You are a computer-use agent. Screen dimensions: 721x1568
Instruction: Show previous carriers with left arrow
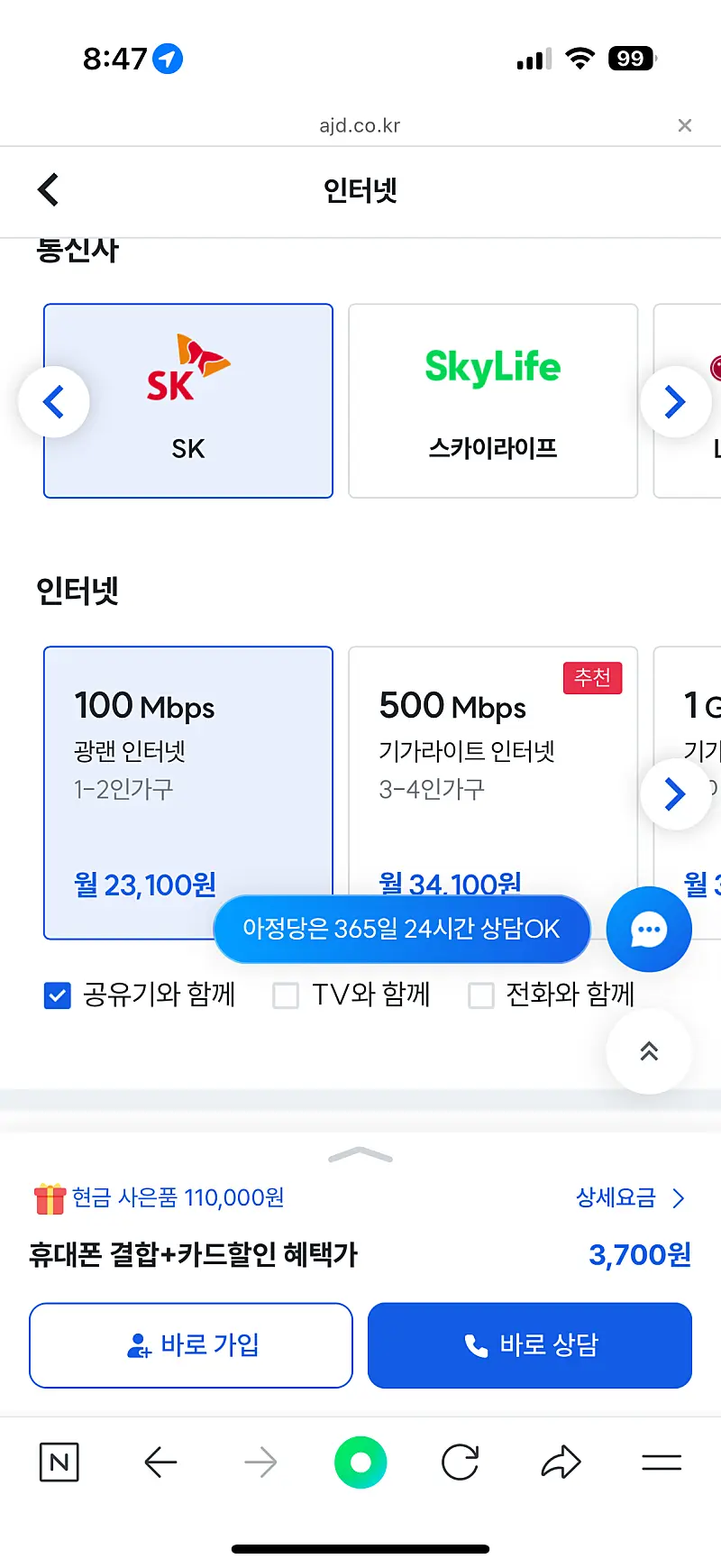coord(54,402)
